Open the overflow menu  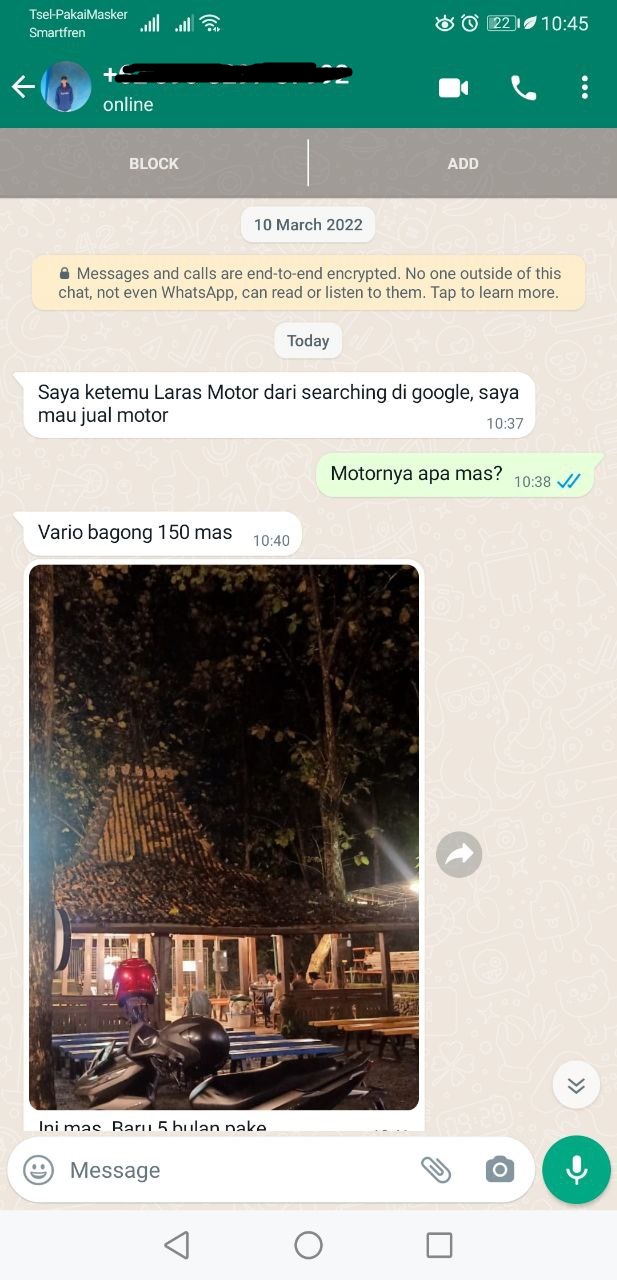[585, 88]
